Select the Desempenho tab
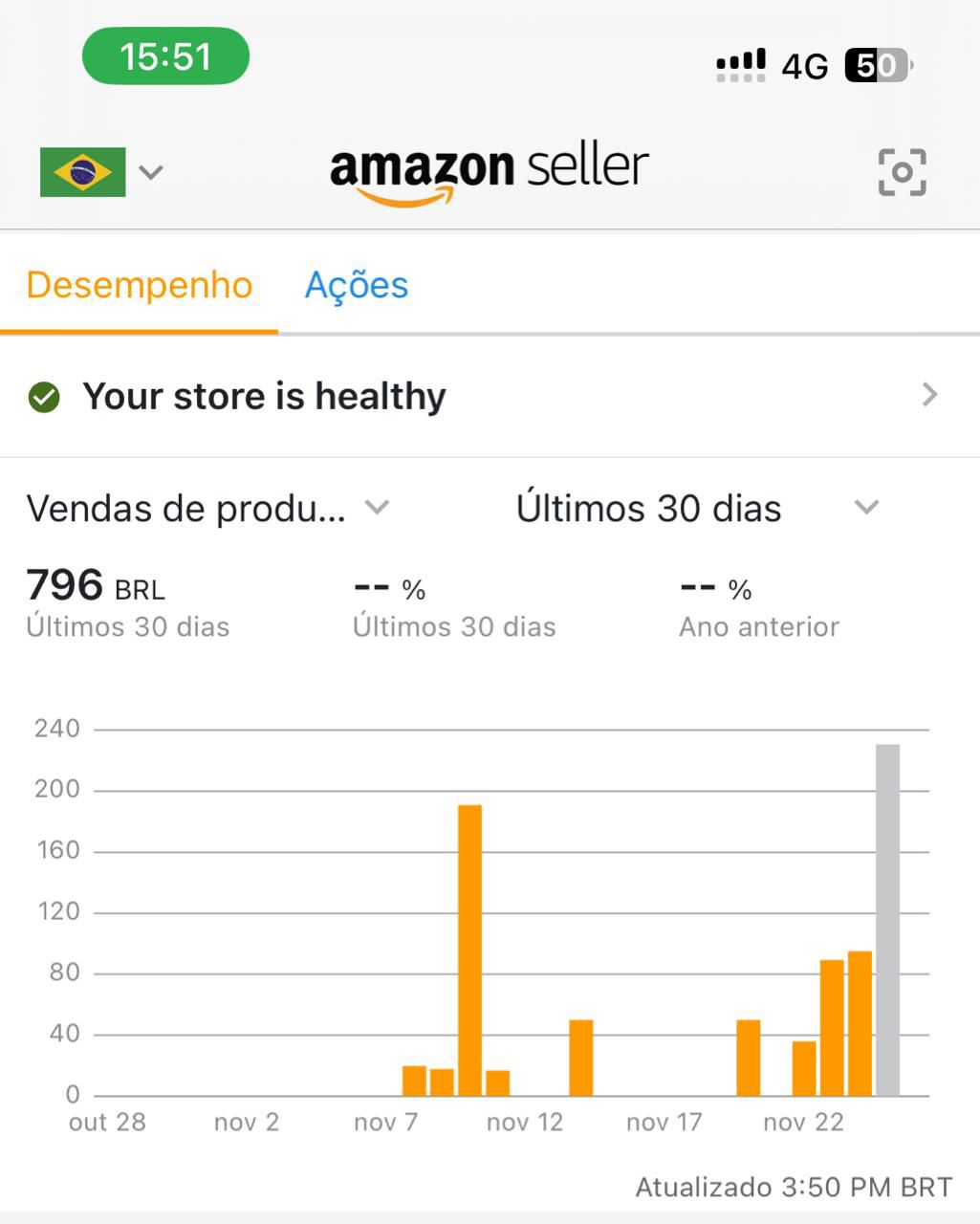Image resolution: width=980 pixels, height=1224 pixels. click(x=140, y=285)
